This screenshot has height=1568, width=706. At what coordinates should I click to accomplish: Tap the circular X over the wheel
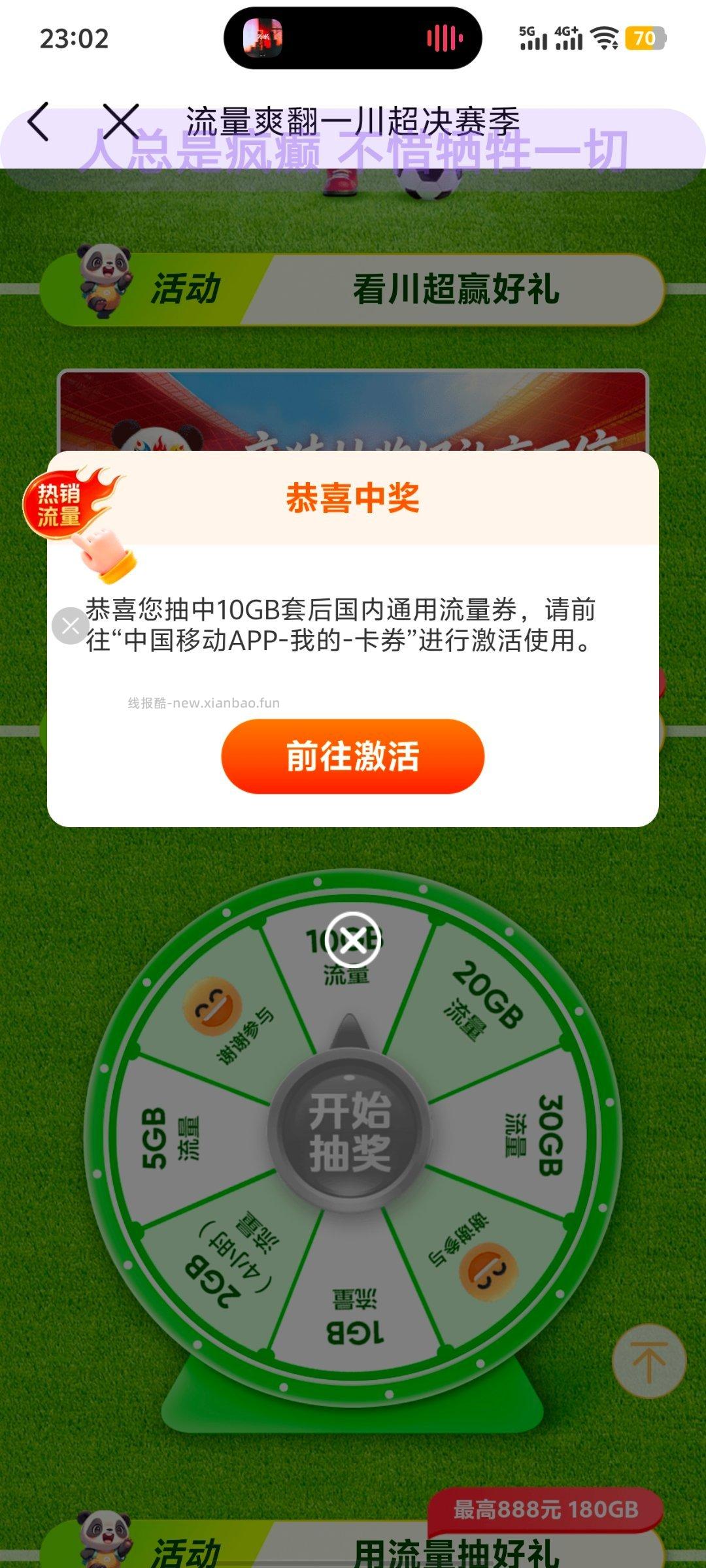click(x=353, y=936)
